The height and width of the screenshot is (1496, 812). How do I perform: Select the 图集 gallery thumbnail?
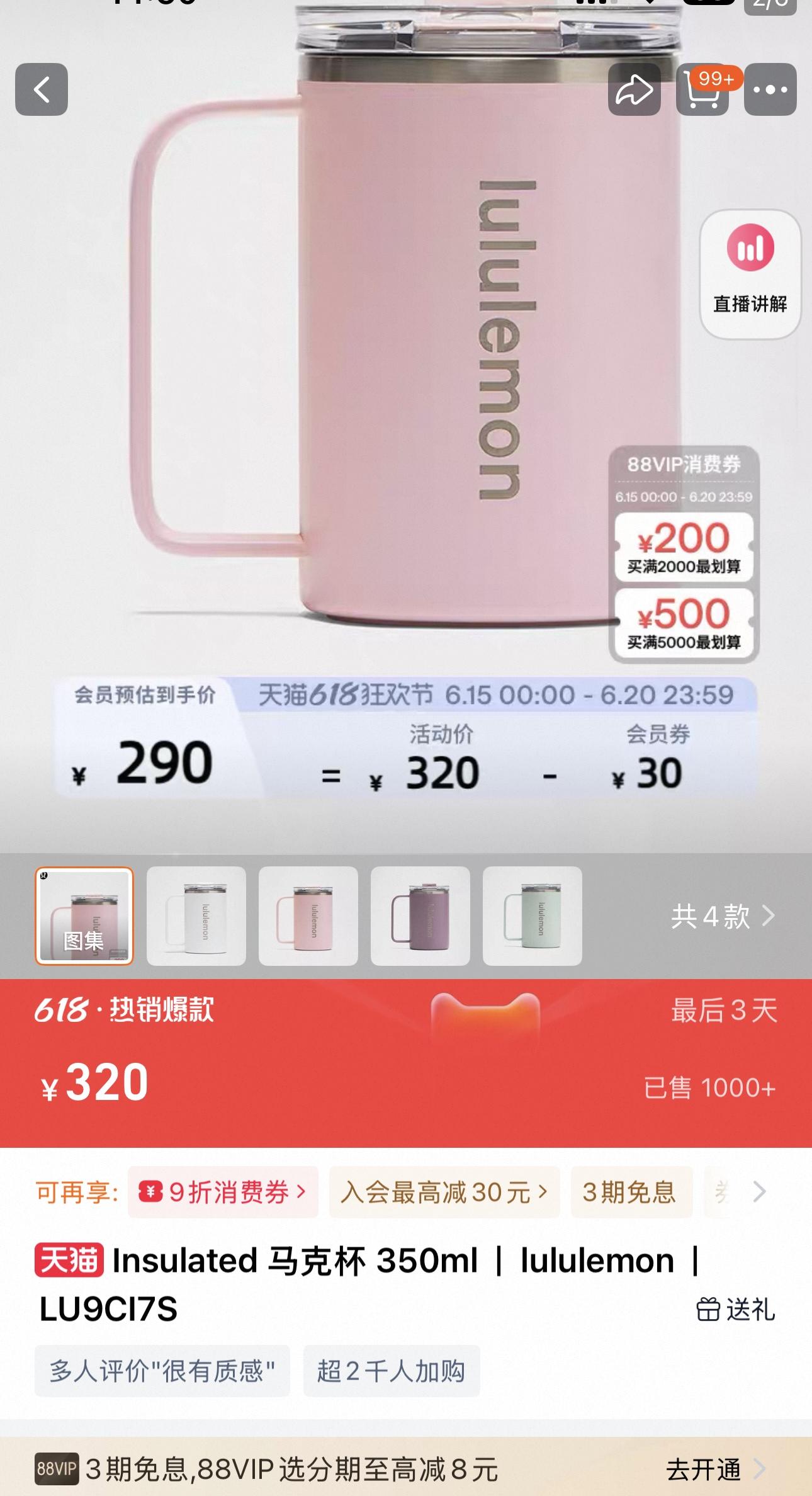tap(84, 915)
